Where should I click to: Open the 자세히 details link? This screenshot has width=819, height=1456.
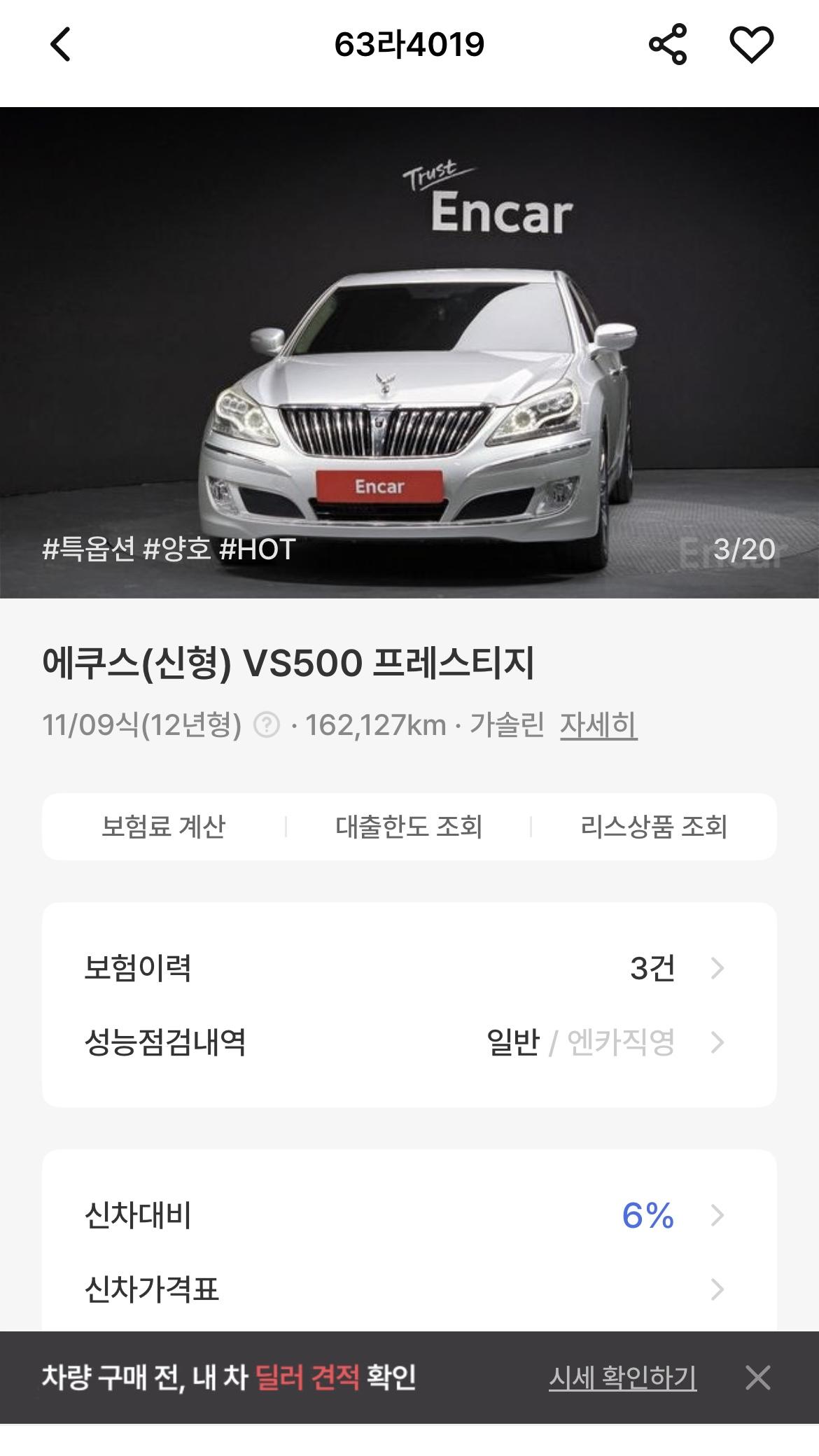click(598, 725)
